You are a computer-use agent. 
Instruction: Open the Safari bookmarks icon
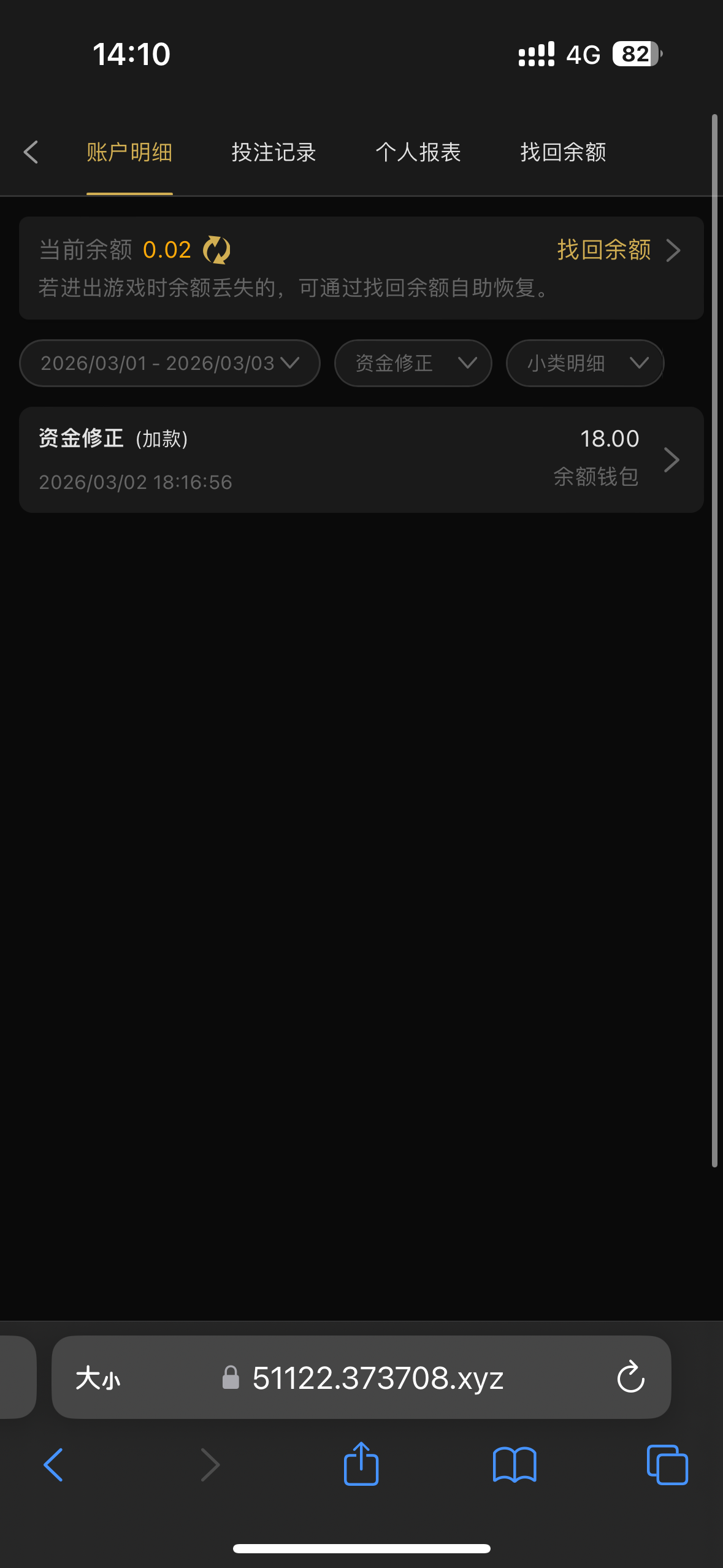pyautogui.click(x=515, y=1465)
